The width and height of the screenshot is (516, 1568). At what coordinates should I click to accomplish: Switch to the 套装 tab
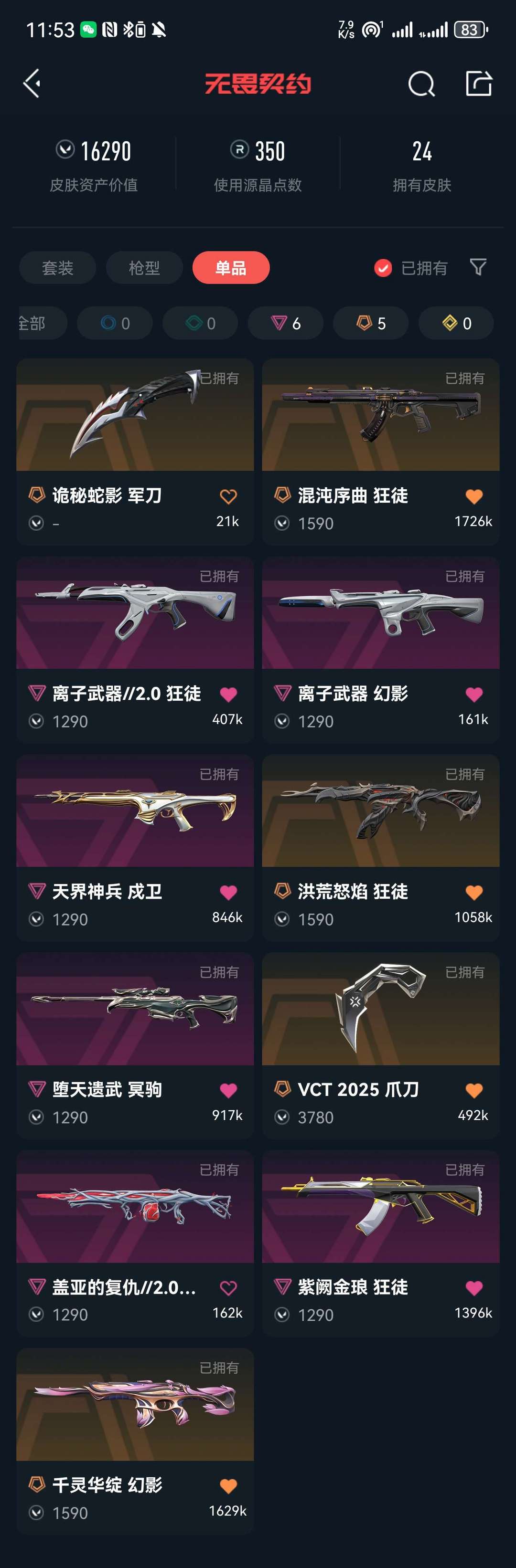(57, 268)
